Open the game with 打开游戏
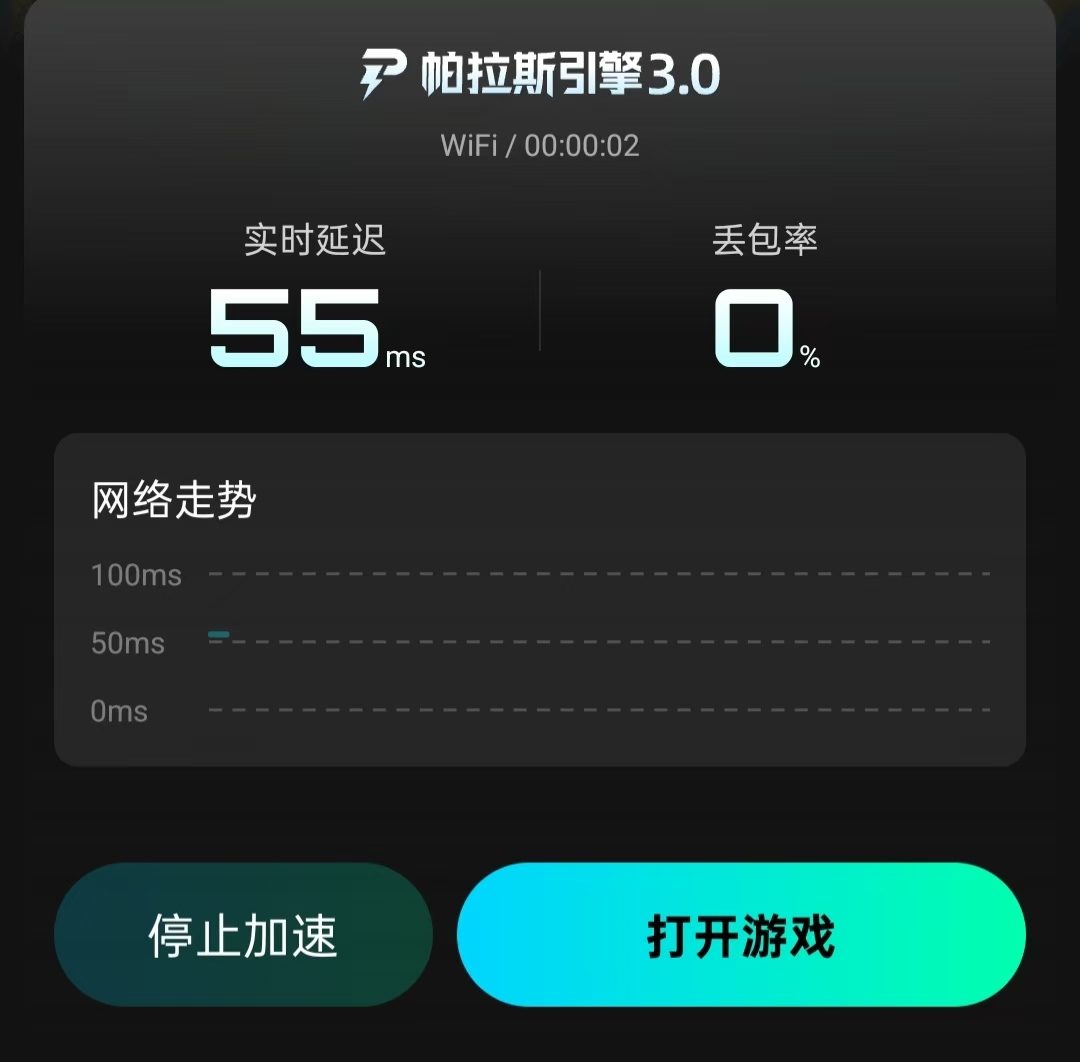 (x=741, y=935)
